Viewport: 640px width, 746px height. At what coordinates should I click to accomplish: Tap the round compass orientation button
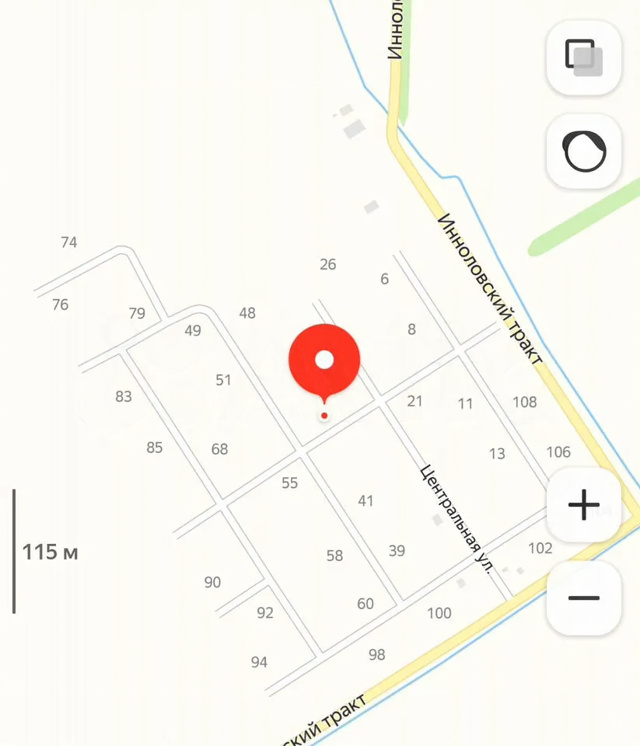pos(584,153)
